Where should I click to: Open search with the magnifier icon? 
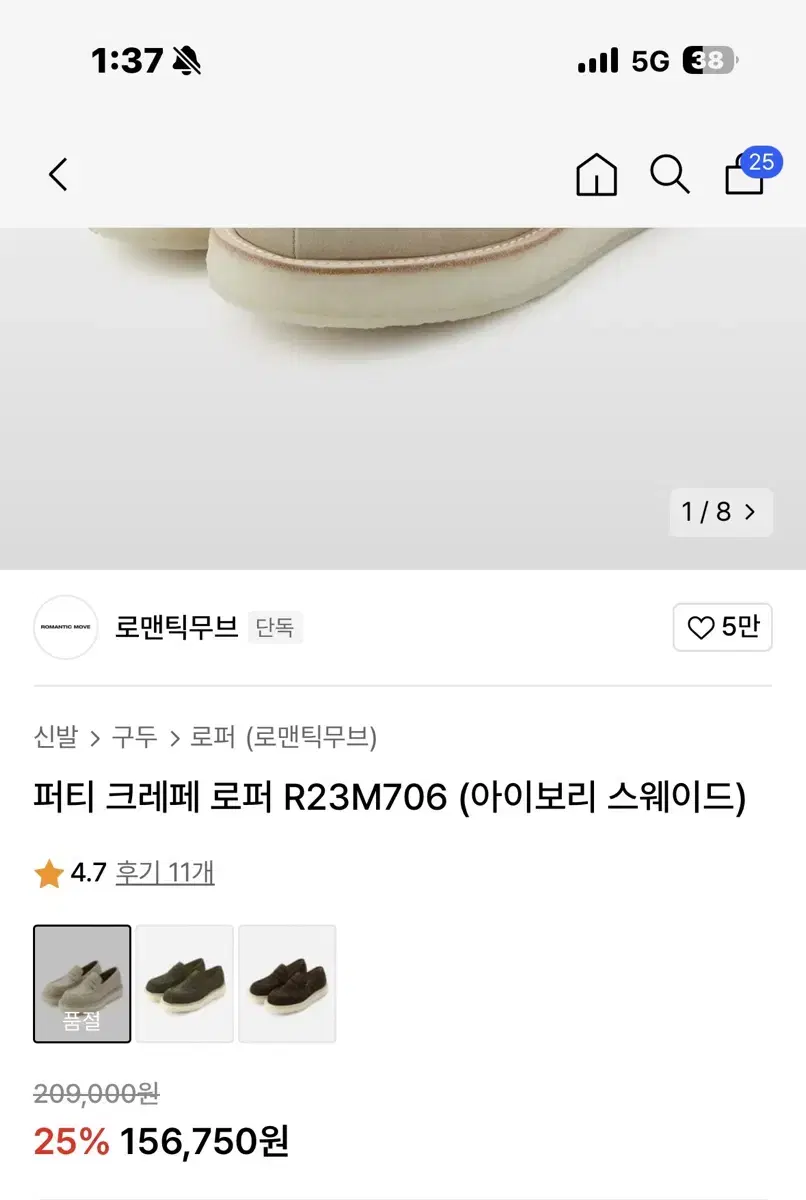point(669,174)
